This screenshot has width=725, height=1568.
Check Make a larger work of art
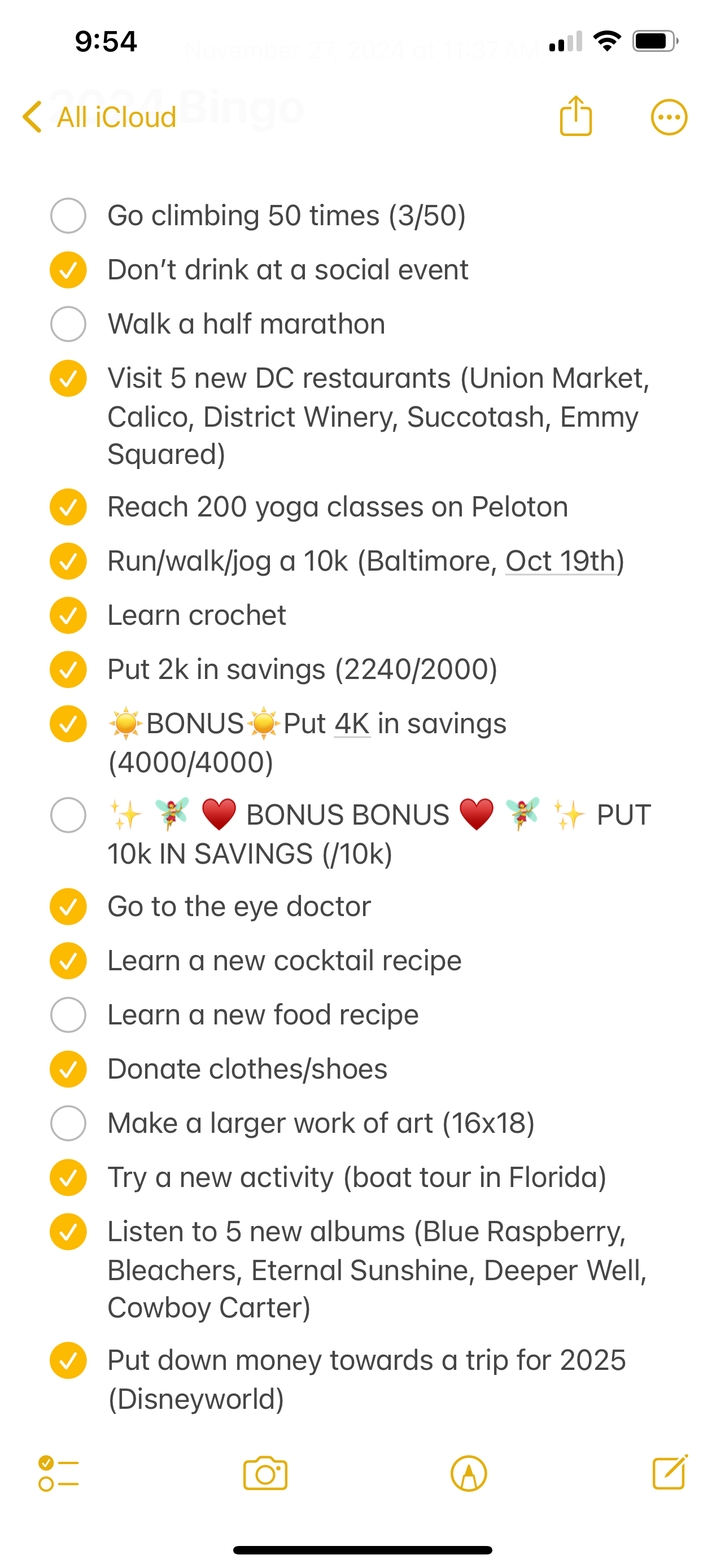[68, 1123]
